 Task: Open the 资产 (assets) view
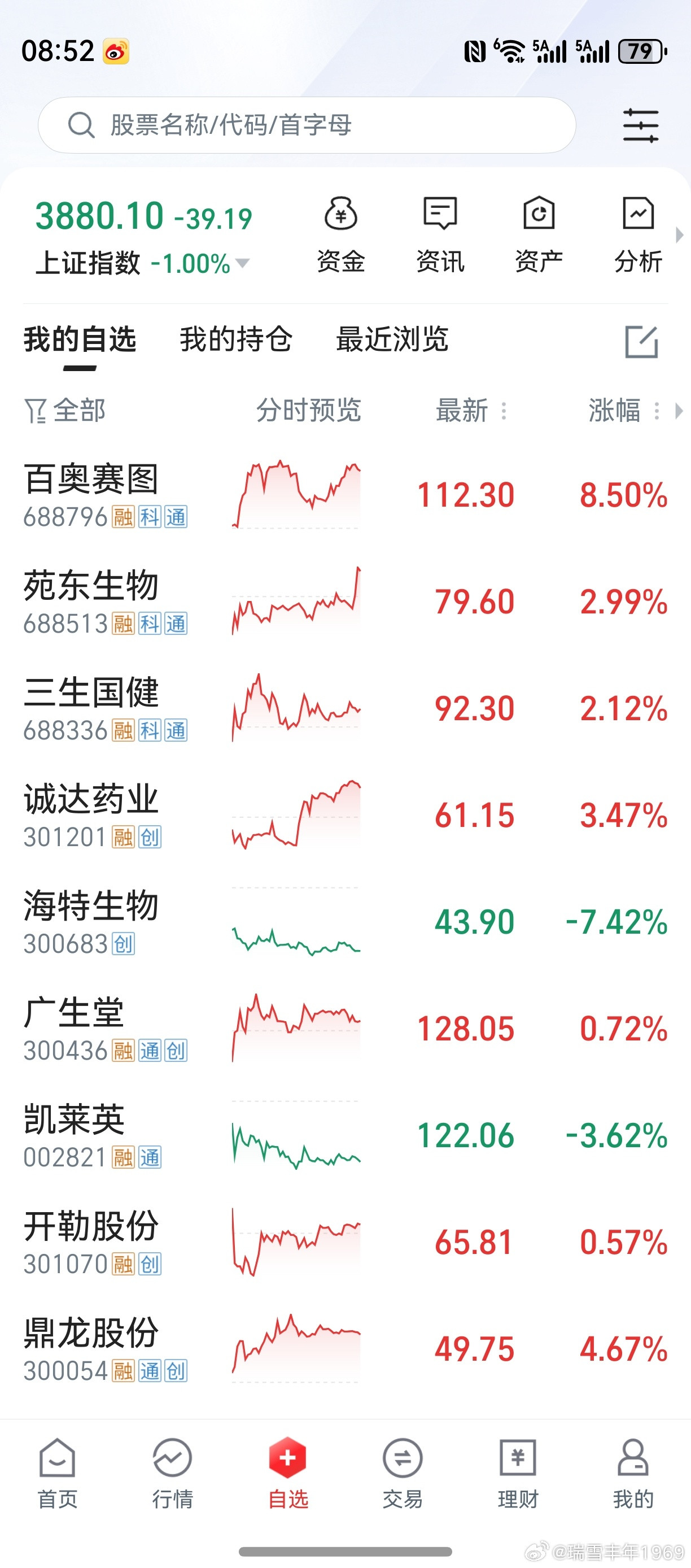coord(539,234)
